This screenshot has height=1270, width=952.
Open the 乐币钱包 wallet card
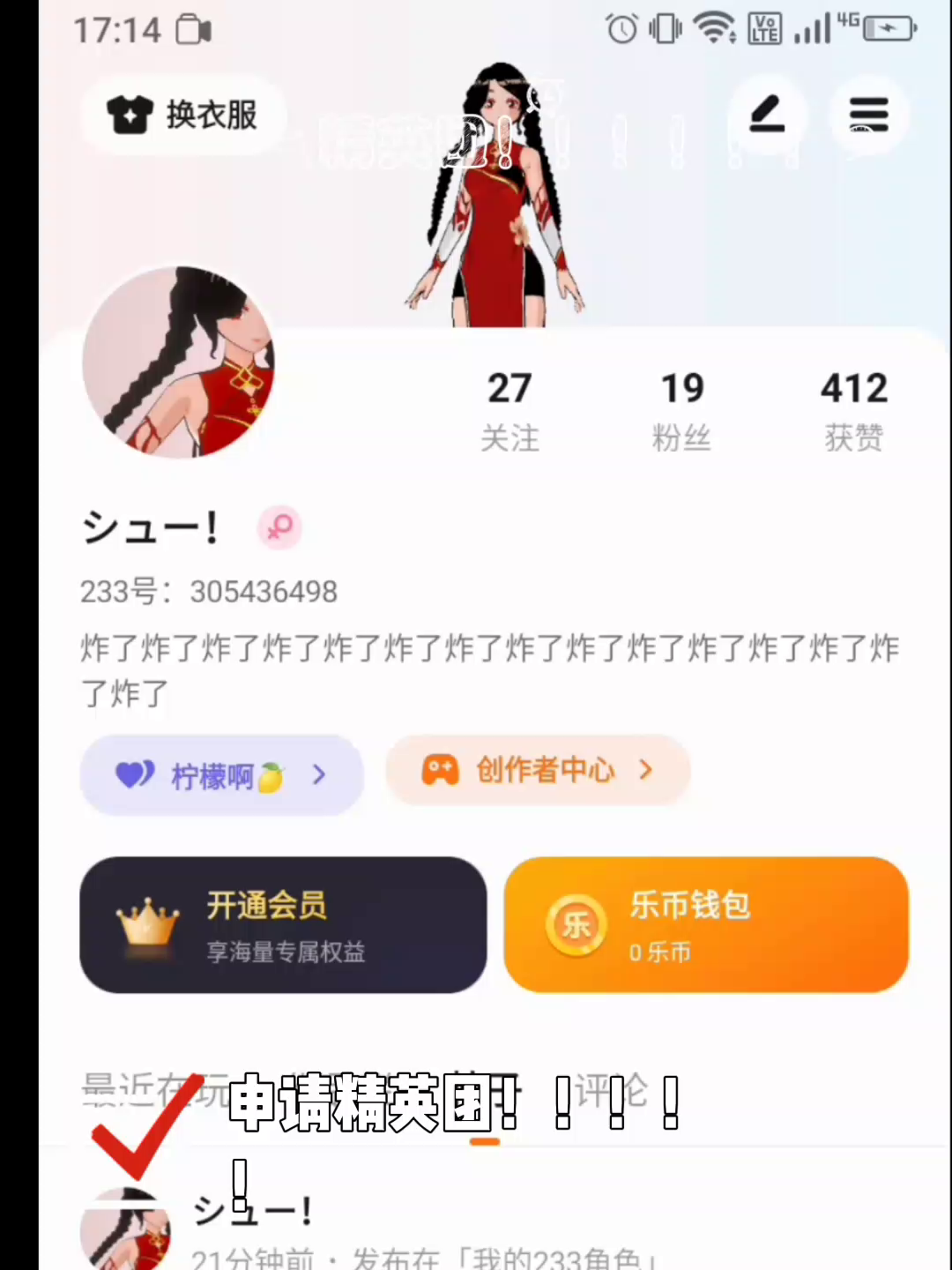[705, 925]
